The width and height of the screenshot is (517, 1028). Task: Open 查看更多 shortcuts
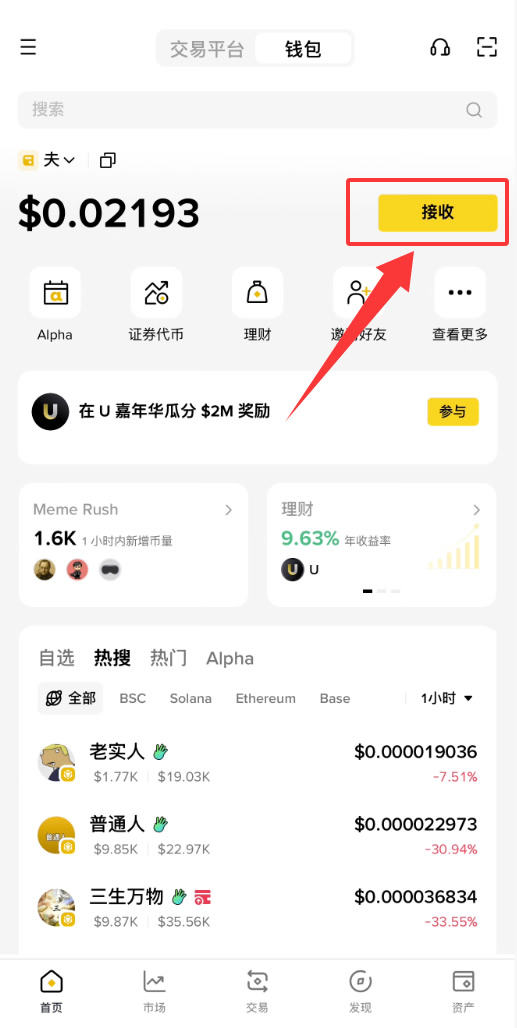click(x=460, y=304)
